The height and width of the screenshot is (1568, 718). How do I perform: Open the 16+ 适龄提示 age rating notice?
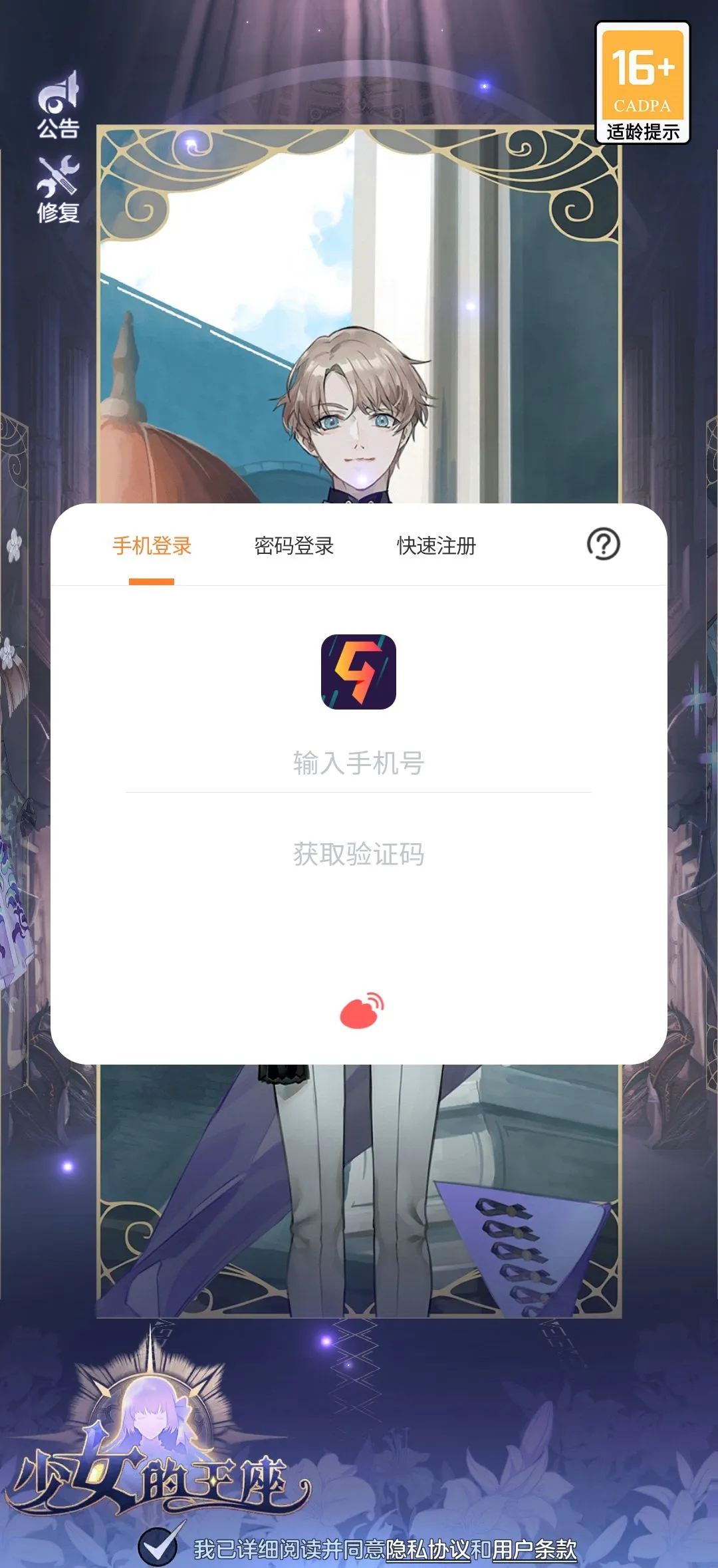click(x=642, y=83)
